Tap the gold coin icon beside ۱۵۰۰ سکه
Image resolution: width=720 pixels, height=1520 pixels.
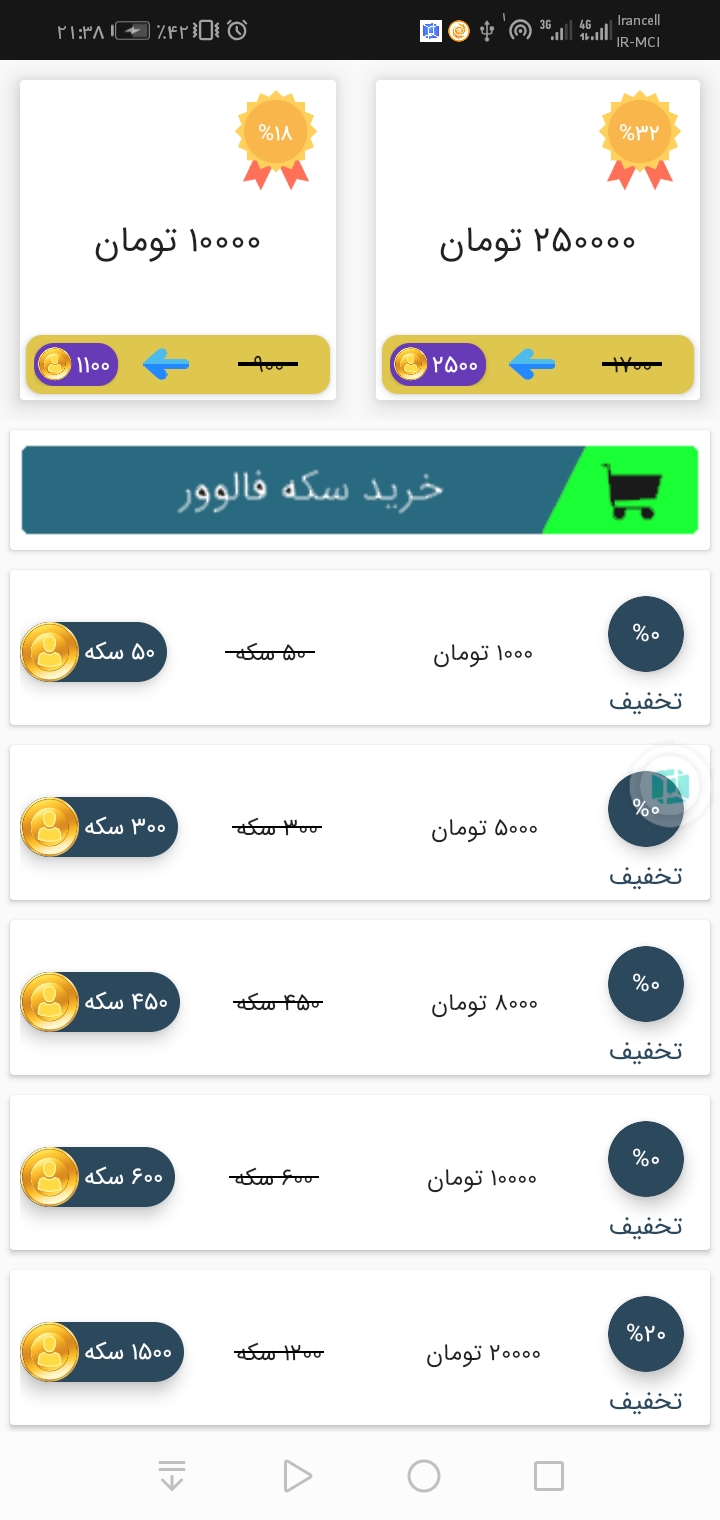pyautogui.click(x=48, y=1351)
